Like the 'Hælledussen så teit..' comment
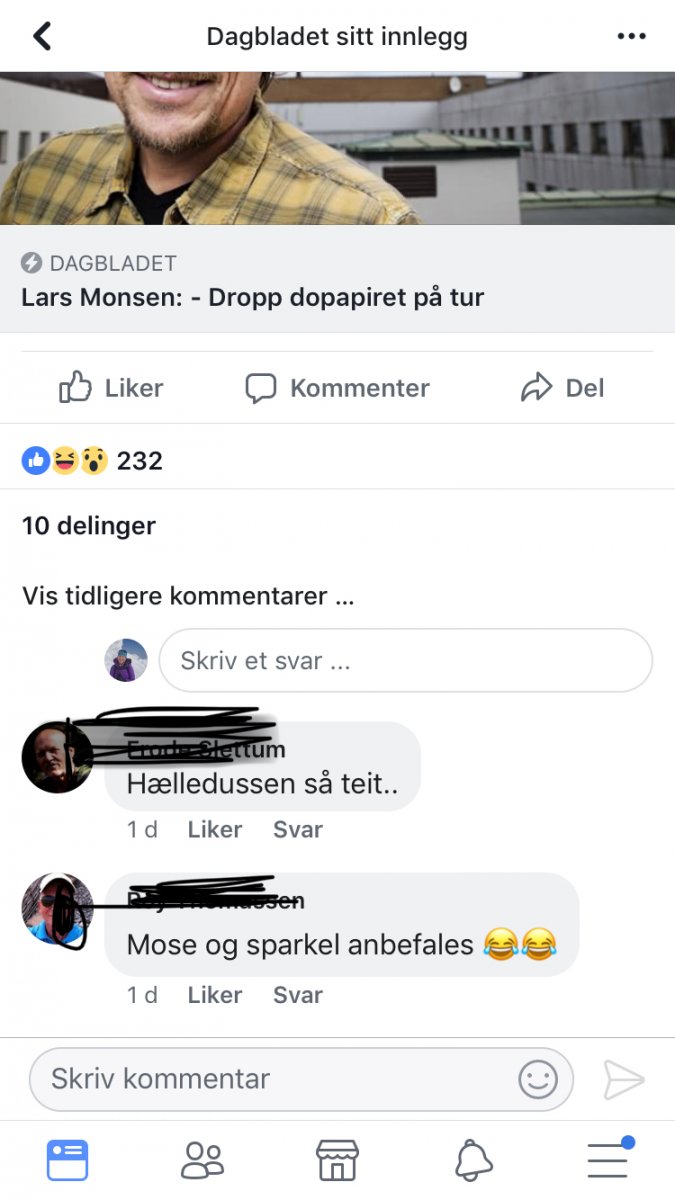This screenshot has width=675, height=1200. (x=214, y=829)
